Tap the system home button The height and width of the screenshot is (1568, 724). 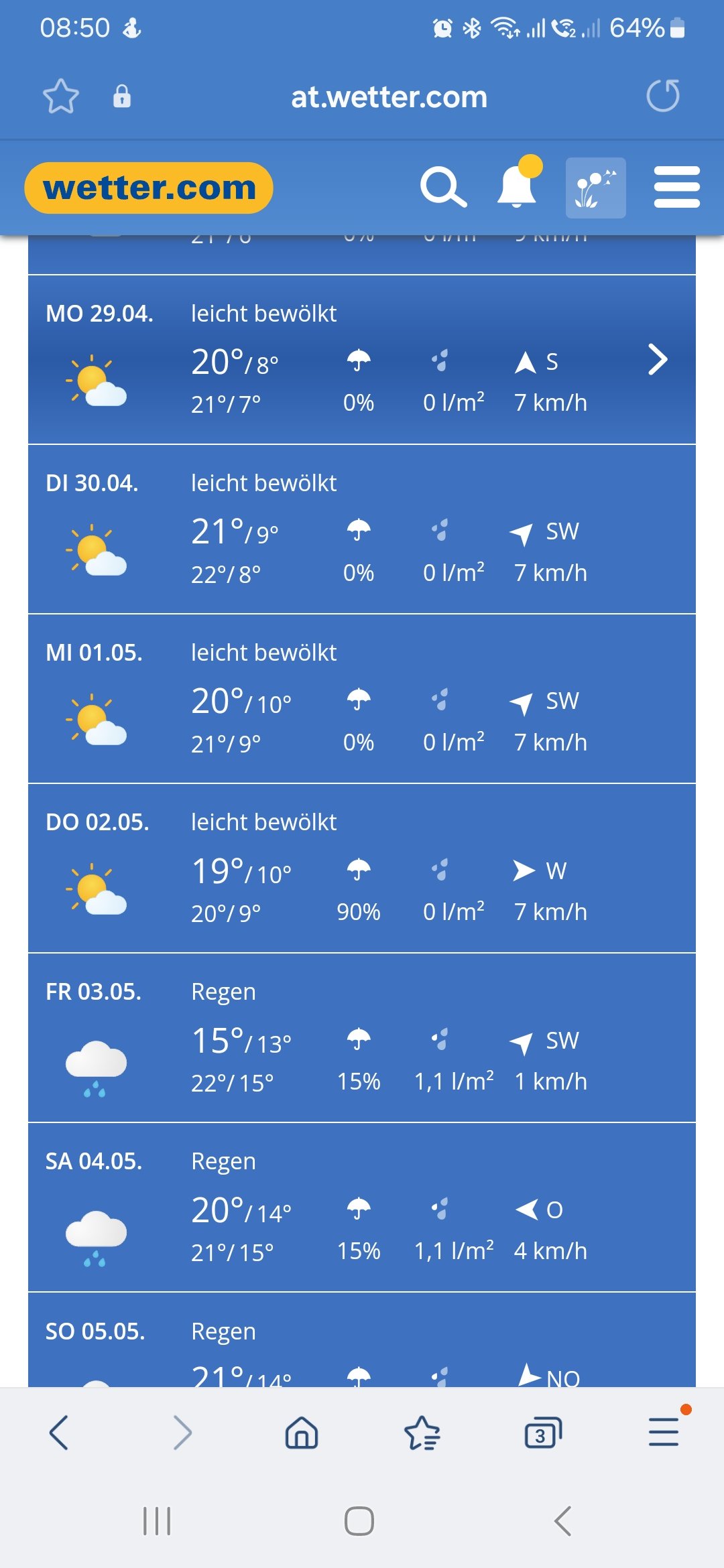pos(359,1520)
